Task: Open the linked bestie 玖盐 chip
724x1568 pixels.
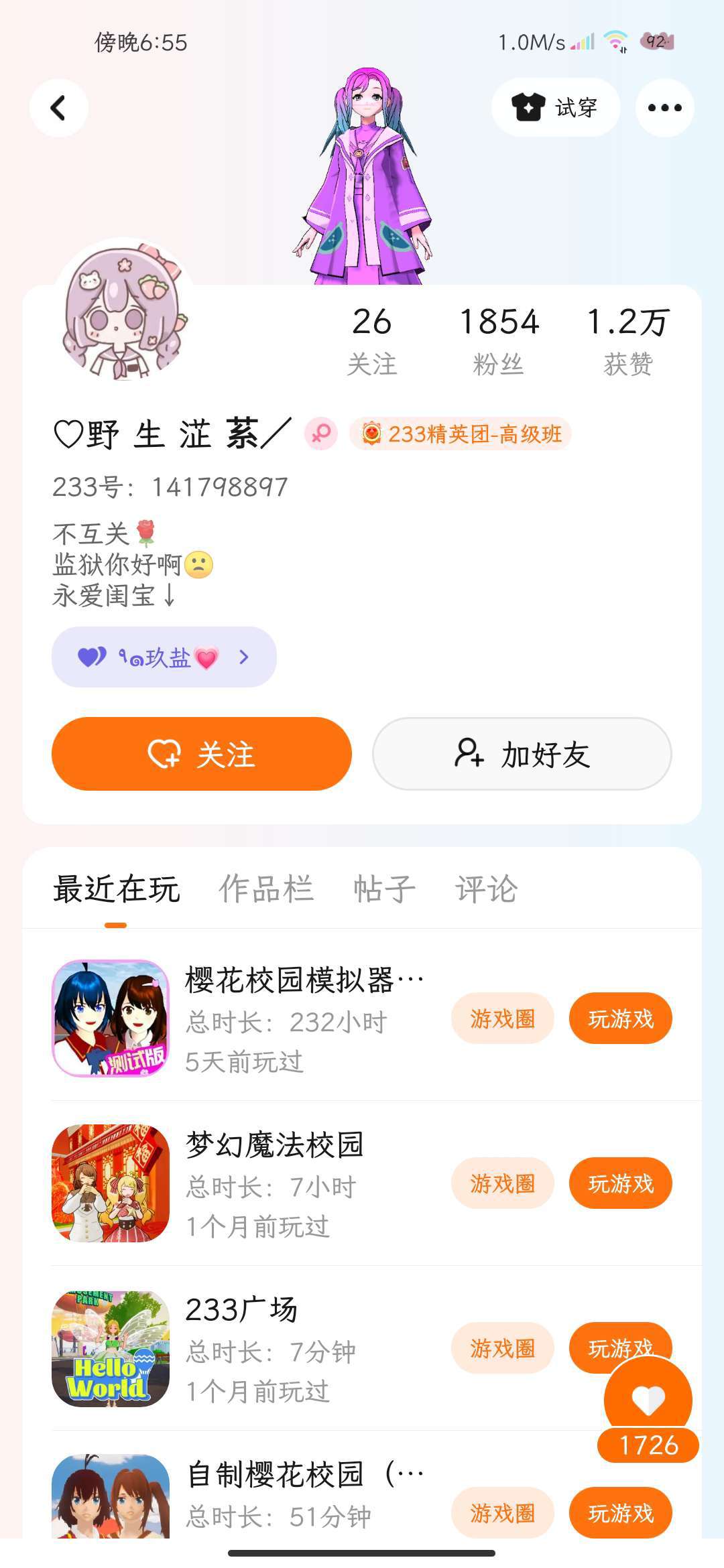Action: pos(164,657)
